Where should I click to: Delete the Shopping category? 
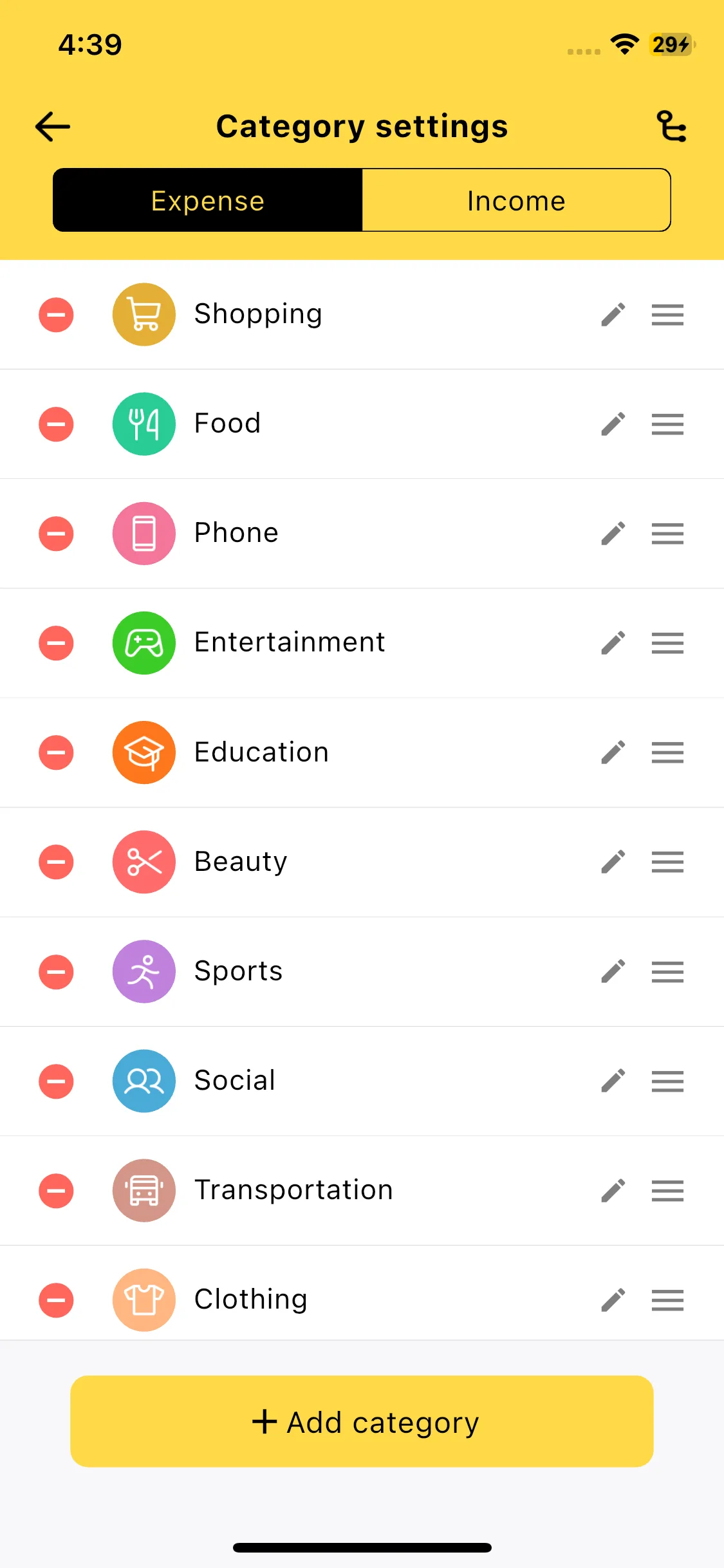click(x=57, y=315)
